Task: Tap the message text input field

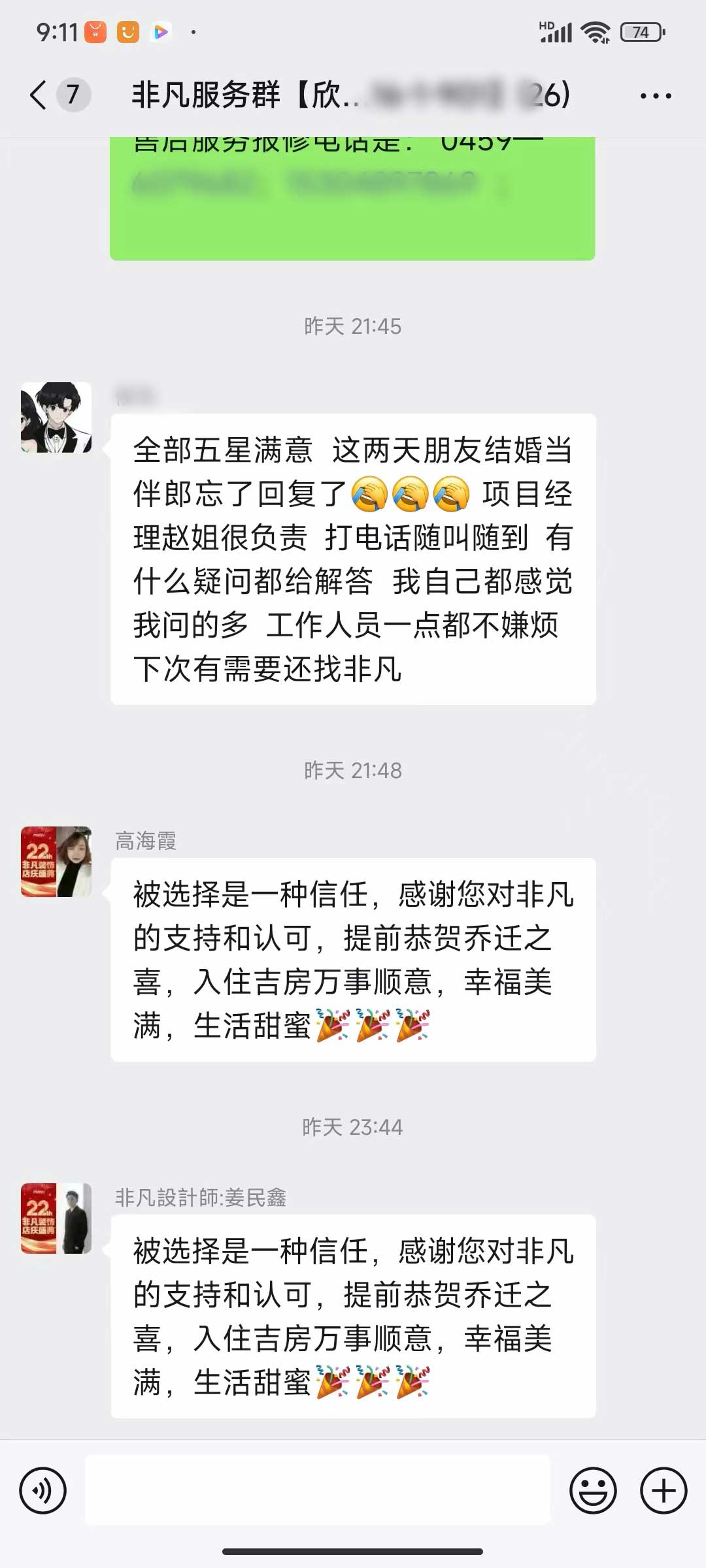Action: coord(318,1491)
